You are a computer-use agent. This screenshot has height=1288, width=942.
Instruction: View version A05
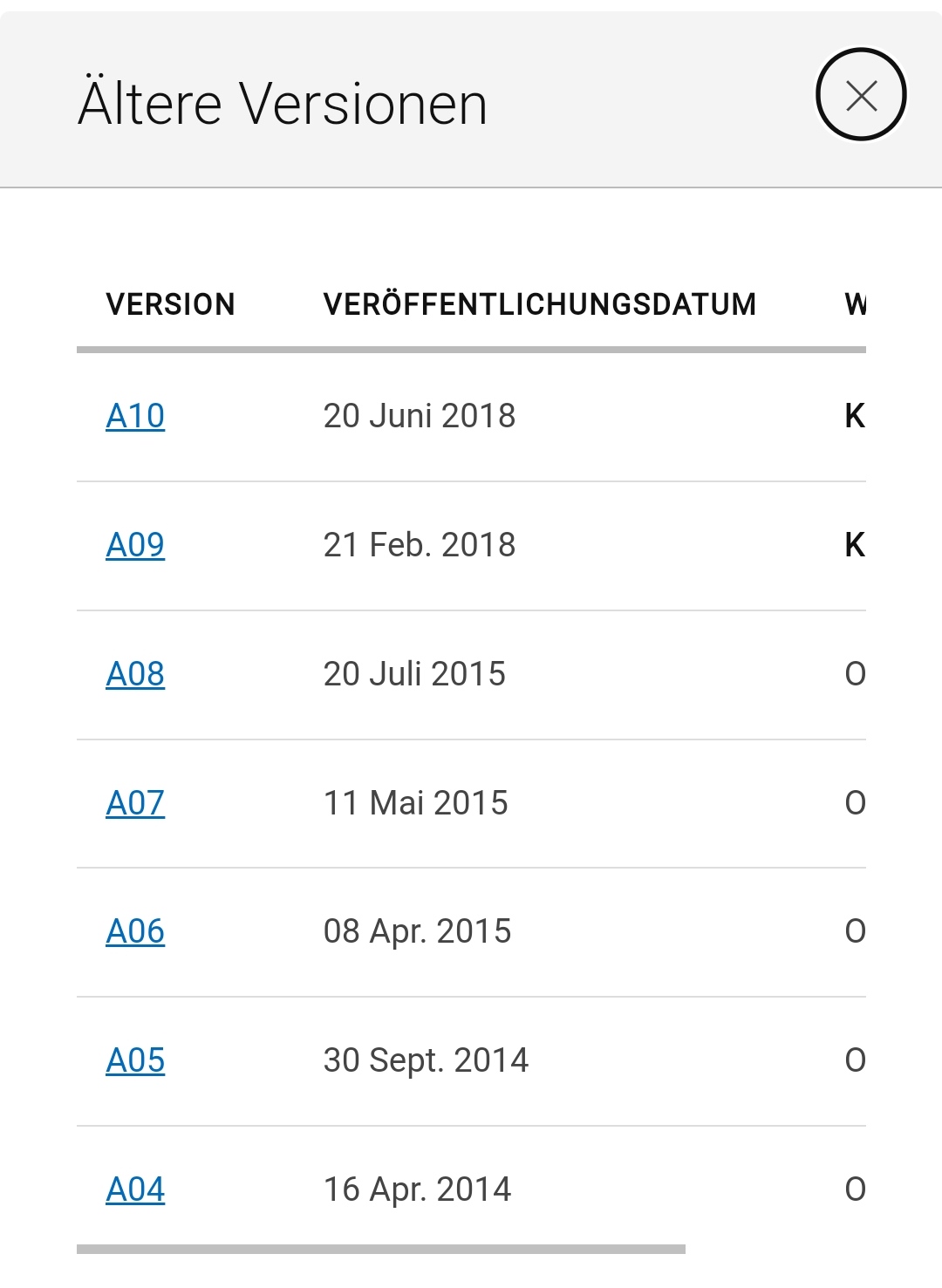click(x=135, y=1060)
